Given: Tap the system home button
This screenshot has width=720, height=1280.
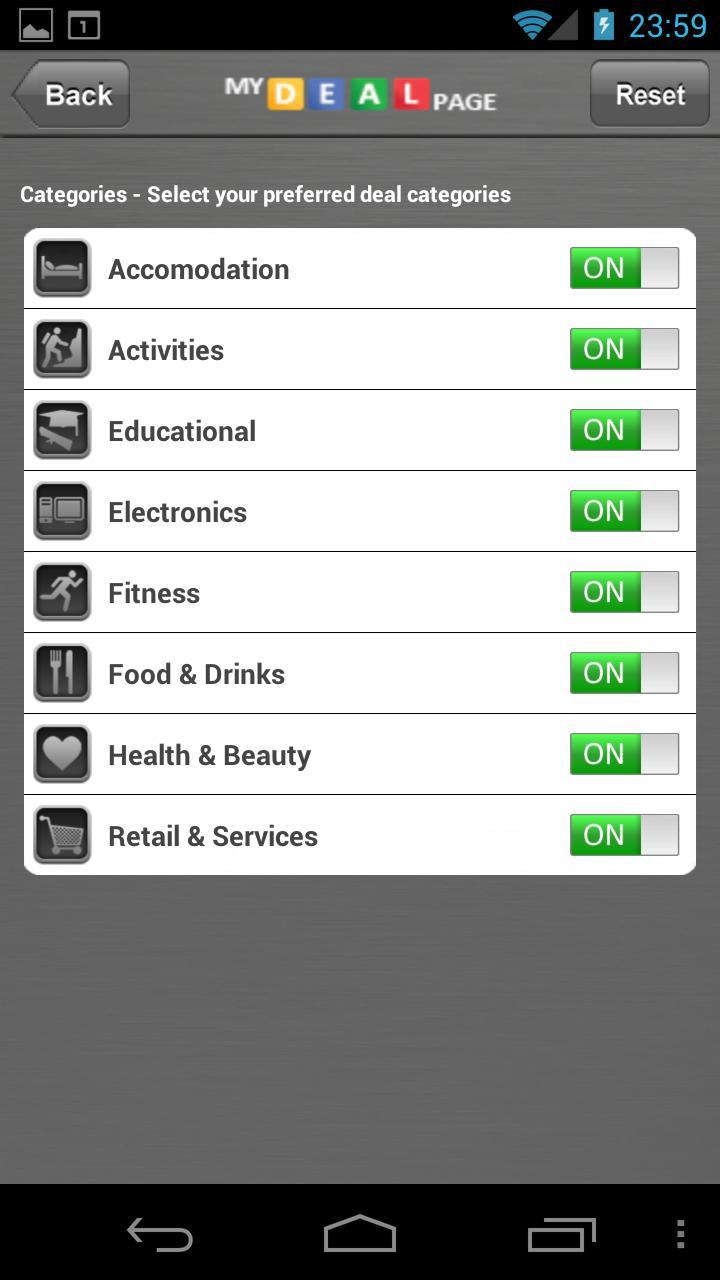Looking at the screenshot, I should coord(360,1234).
